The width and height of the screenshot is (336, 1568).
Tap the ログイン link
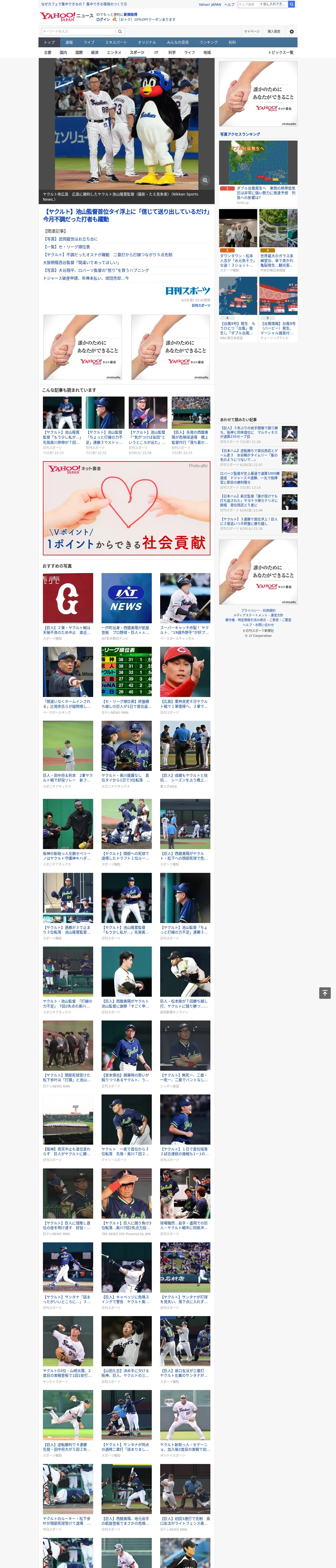103,20
